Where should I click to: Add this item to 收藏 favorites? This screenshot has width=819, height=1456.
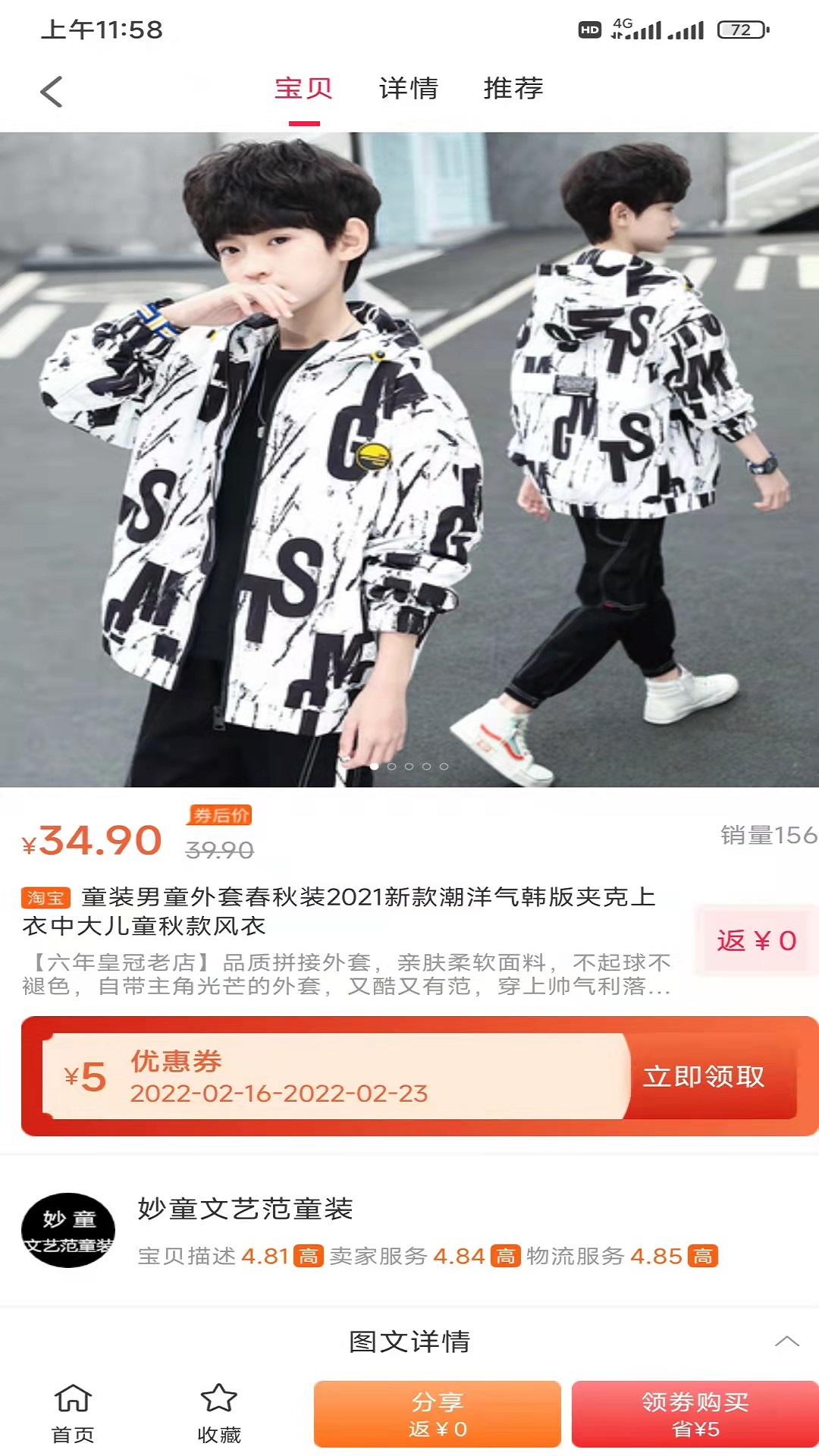218,1414
